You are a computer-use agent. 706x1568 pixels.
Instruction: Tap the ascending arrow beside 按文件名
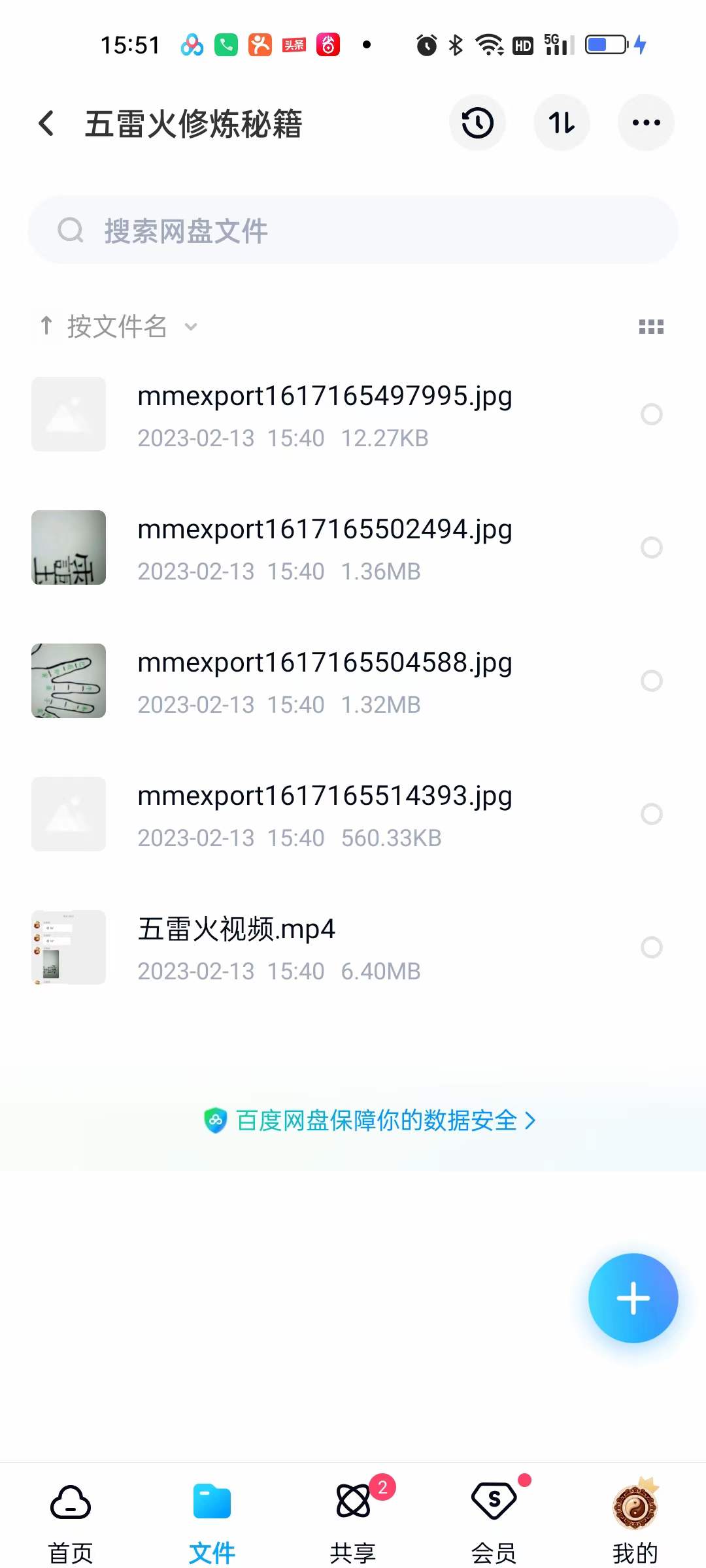(46, 326)
